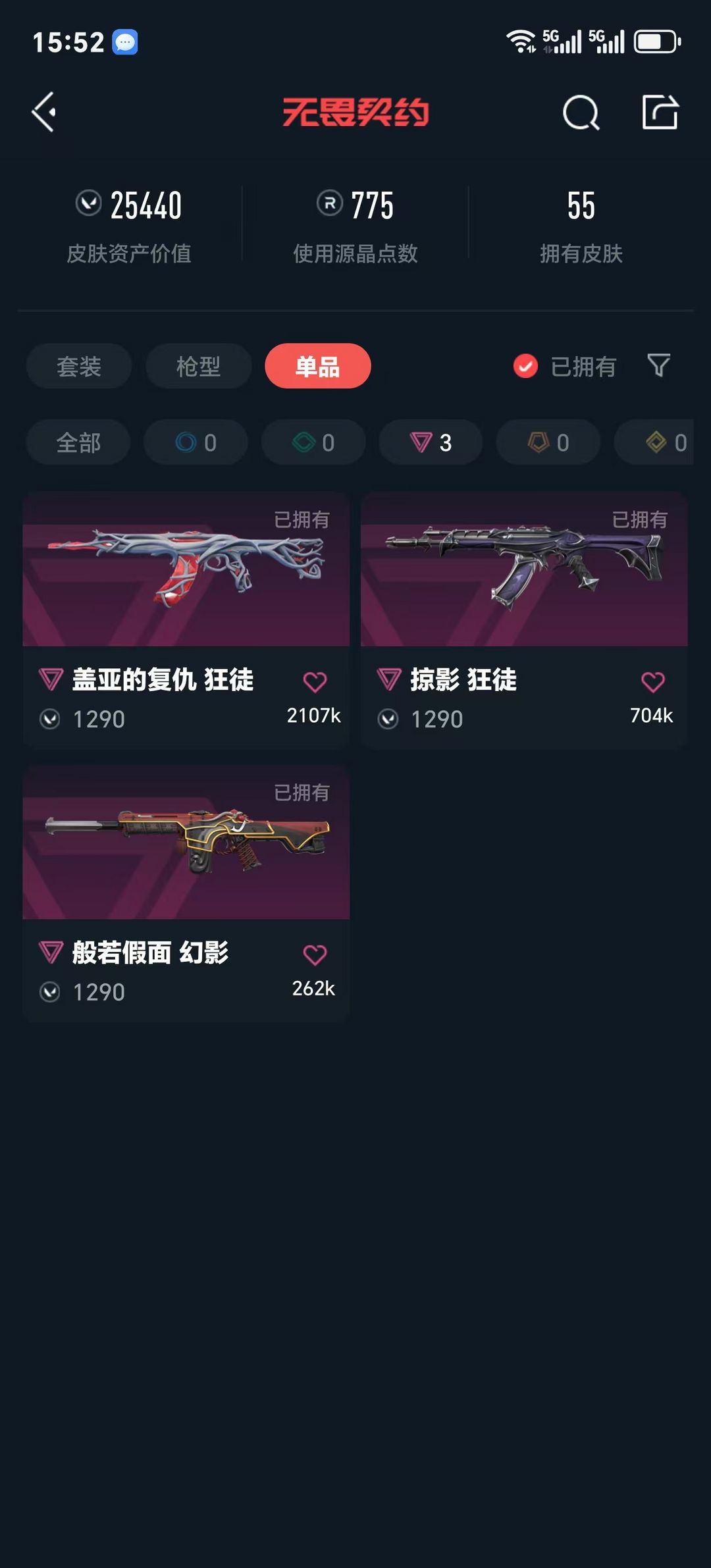
Task: Open the 掠影 狂徒 skin card
Action: click(524, 619)
